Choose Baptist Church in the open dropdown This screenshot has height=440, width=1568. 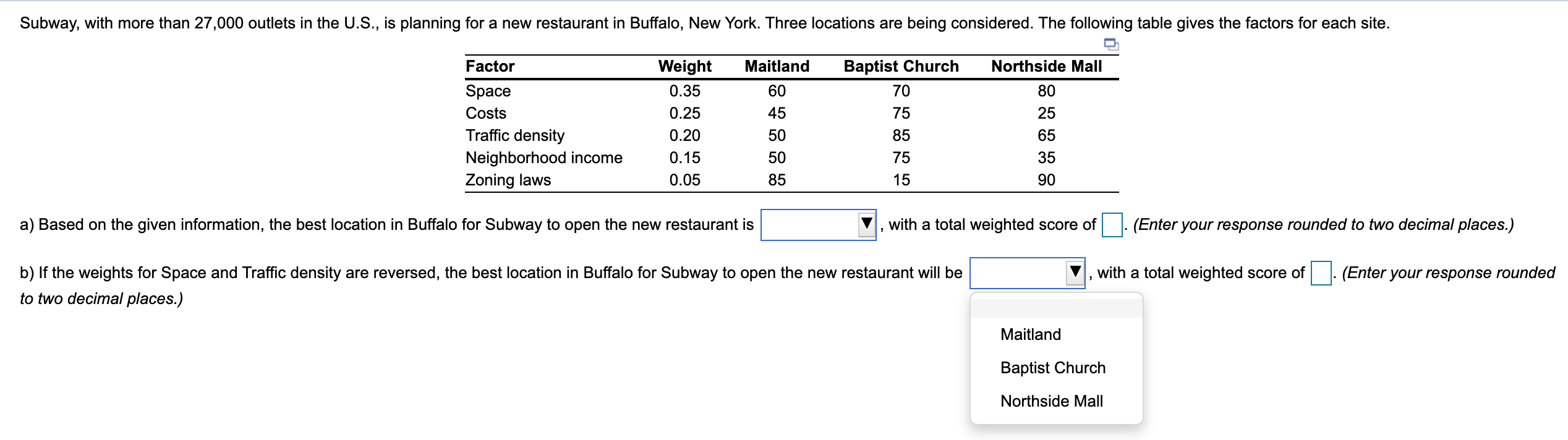click(x=1052, y=368)
